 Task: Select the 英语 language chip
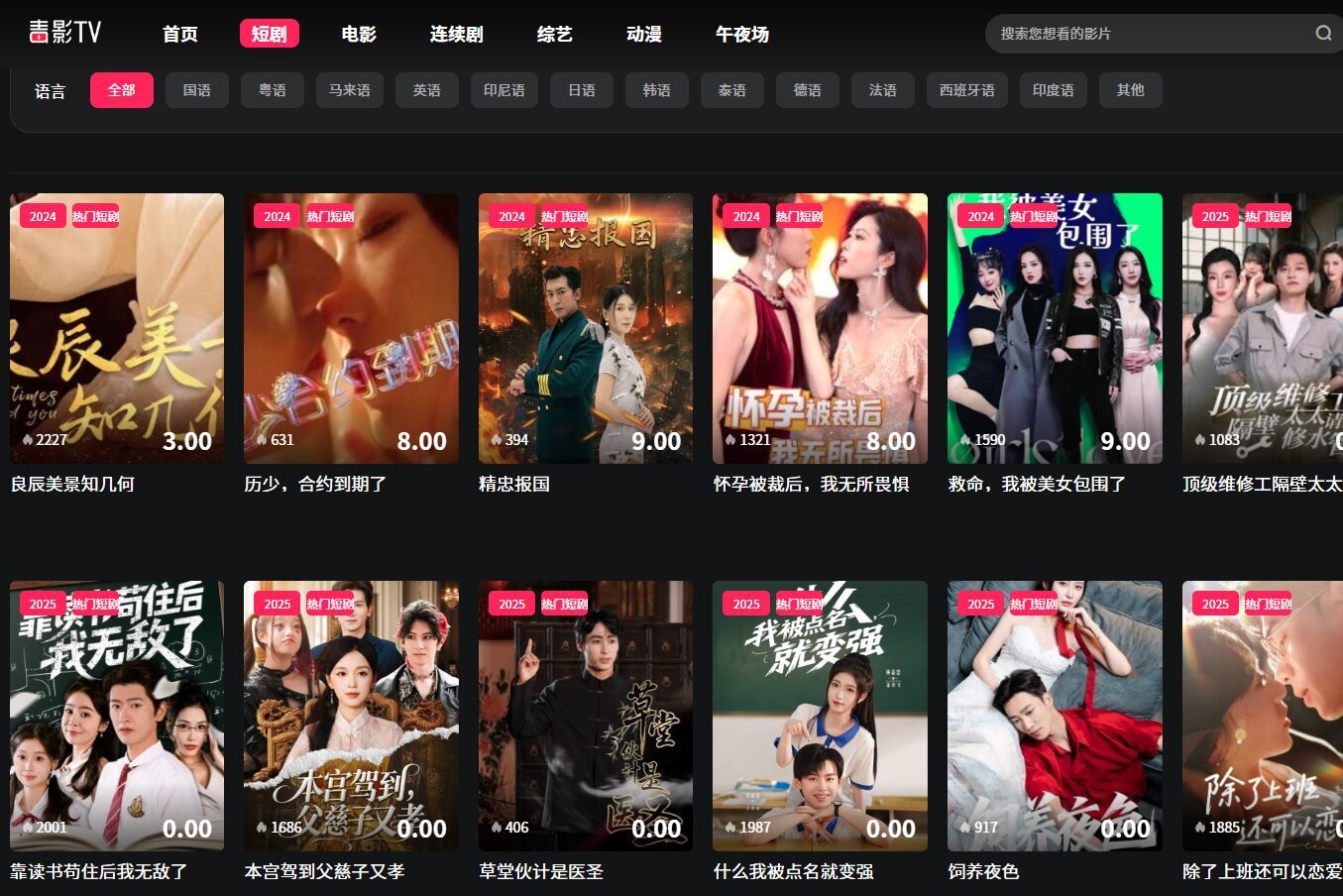pyautogui.click(x=427, y=90)
